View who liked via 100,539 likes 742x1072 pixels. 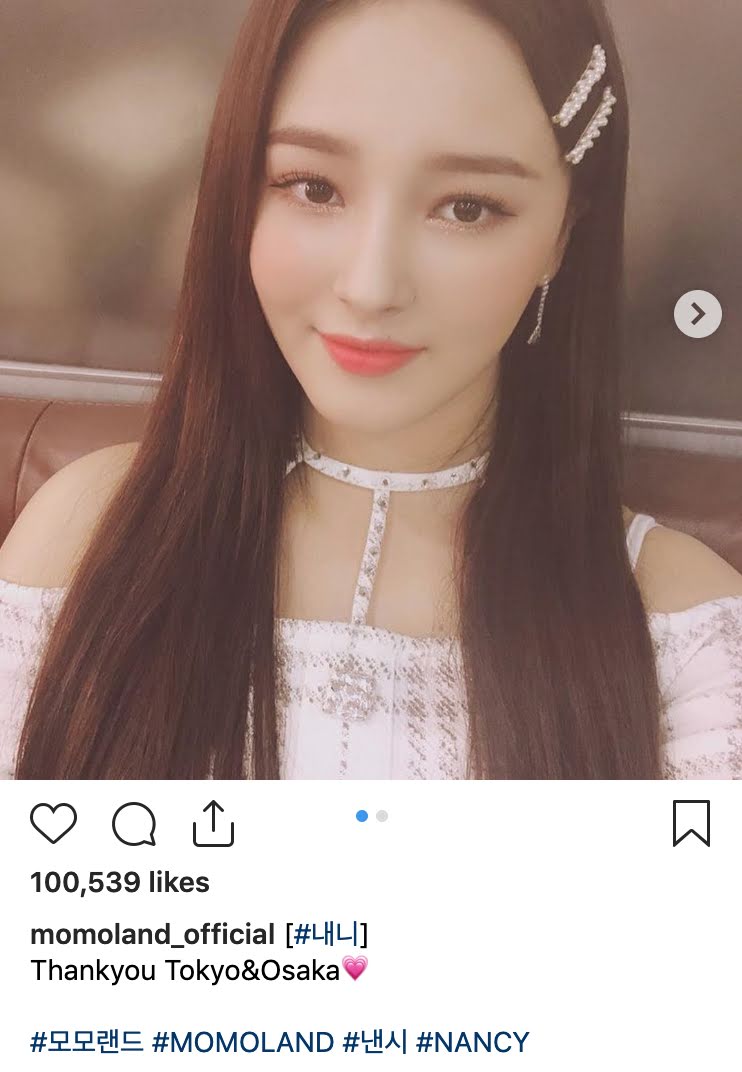coord(120,883)
